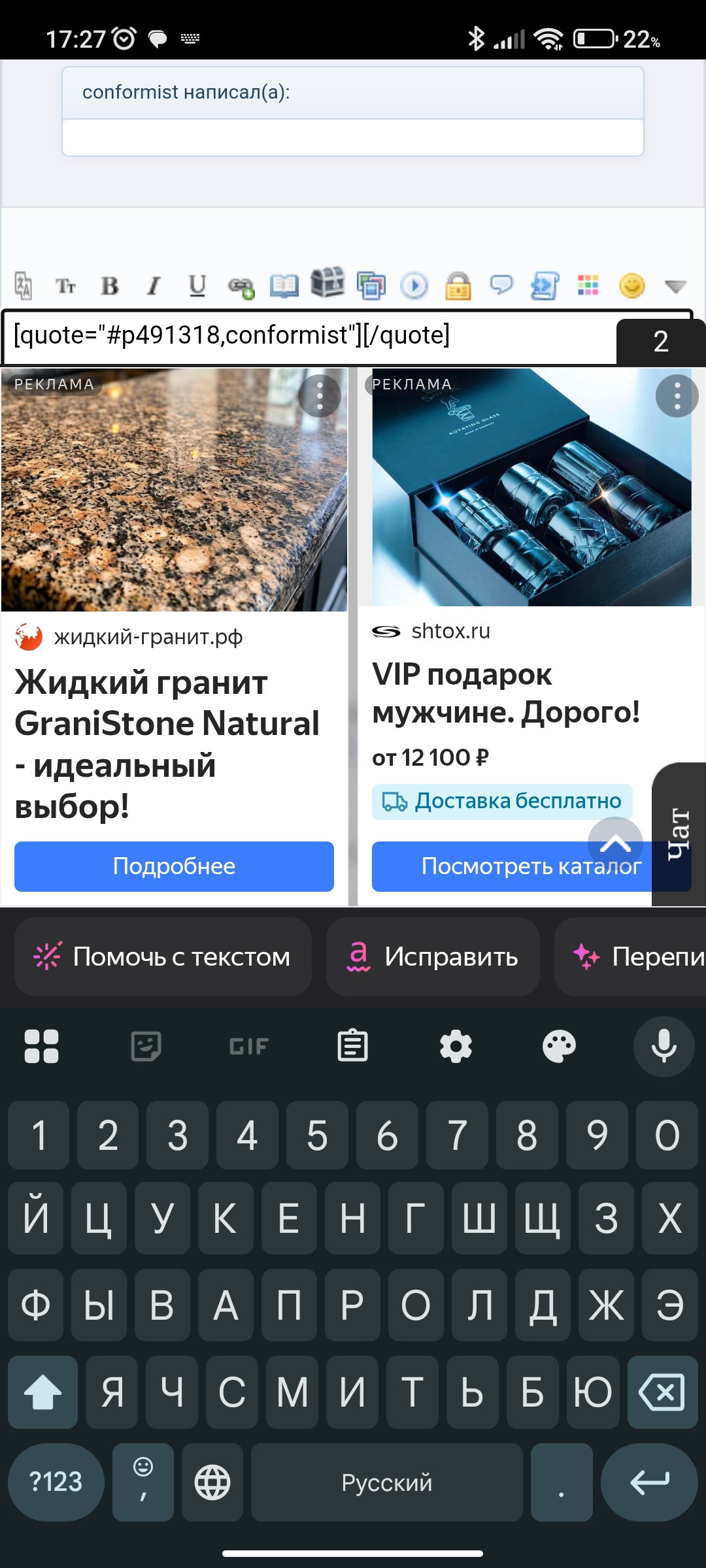Open the speech bubble comment tool

click(501, 286)
